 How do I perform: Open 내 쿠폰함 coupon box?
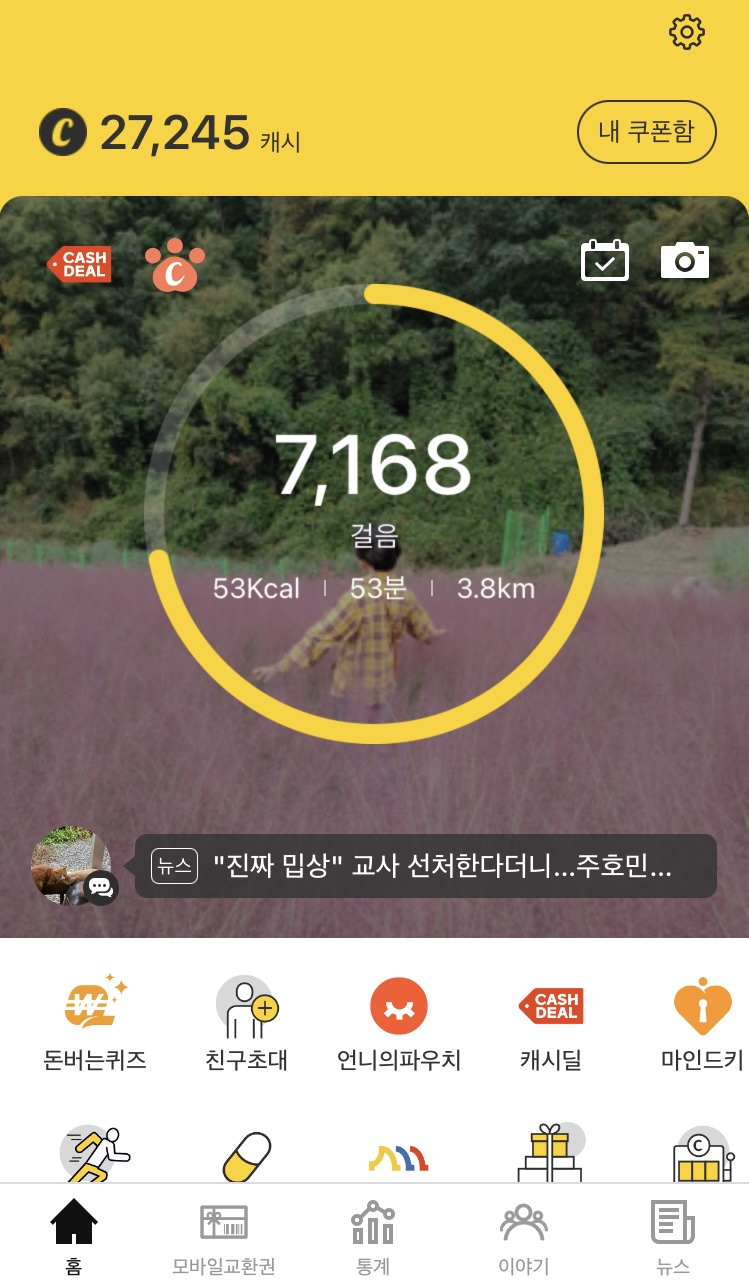click(646, 132)
